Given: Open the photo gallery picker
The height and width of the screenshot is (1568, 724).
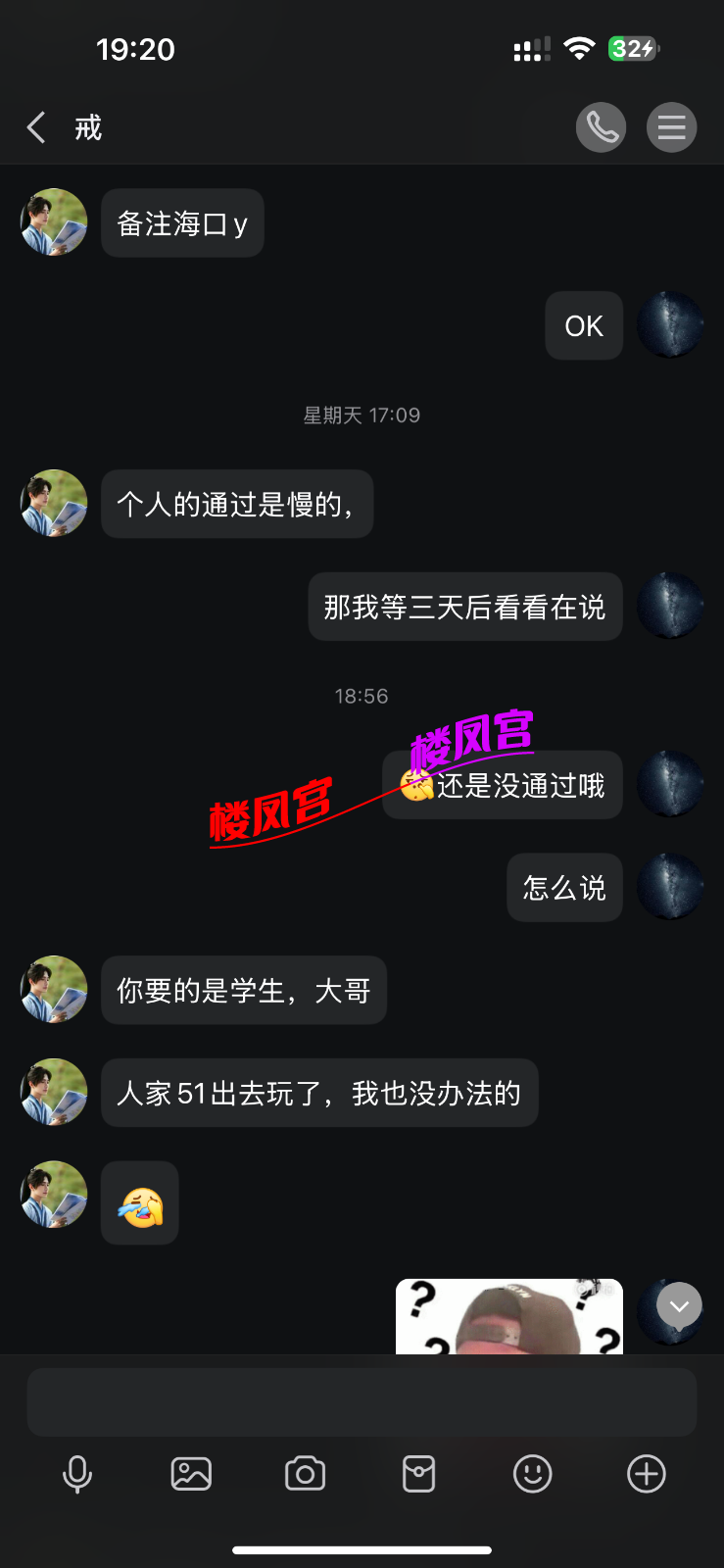Looking at the screenshot, I should (191, 1474).
